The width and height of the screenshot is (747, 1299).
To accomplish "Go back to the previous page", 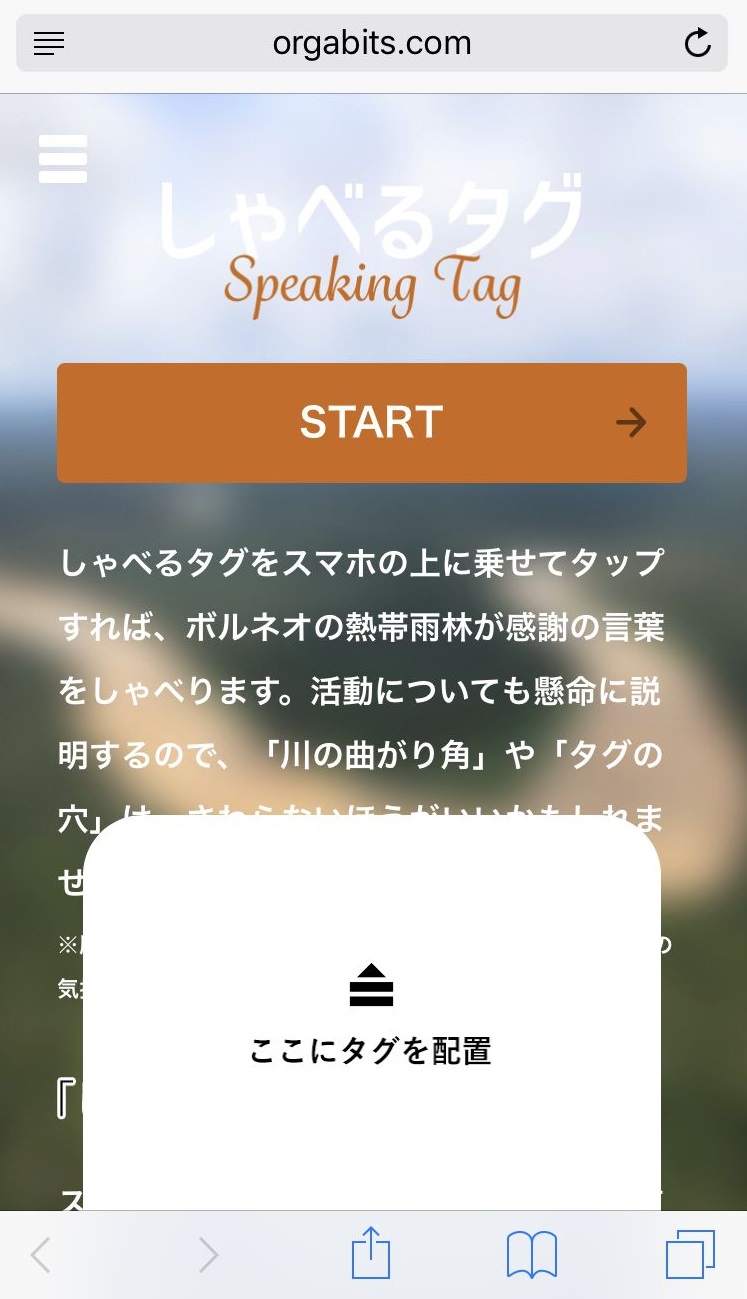I will tap(40, 1255).
